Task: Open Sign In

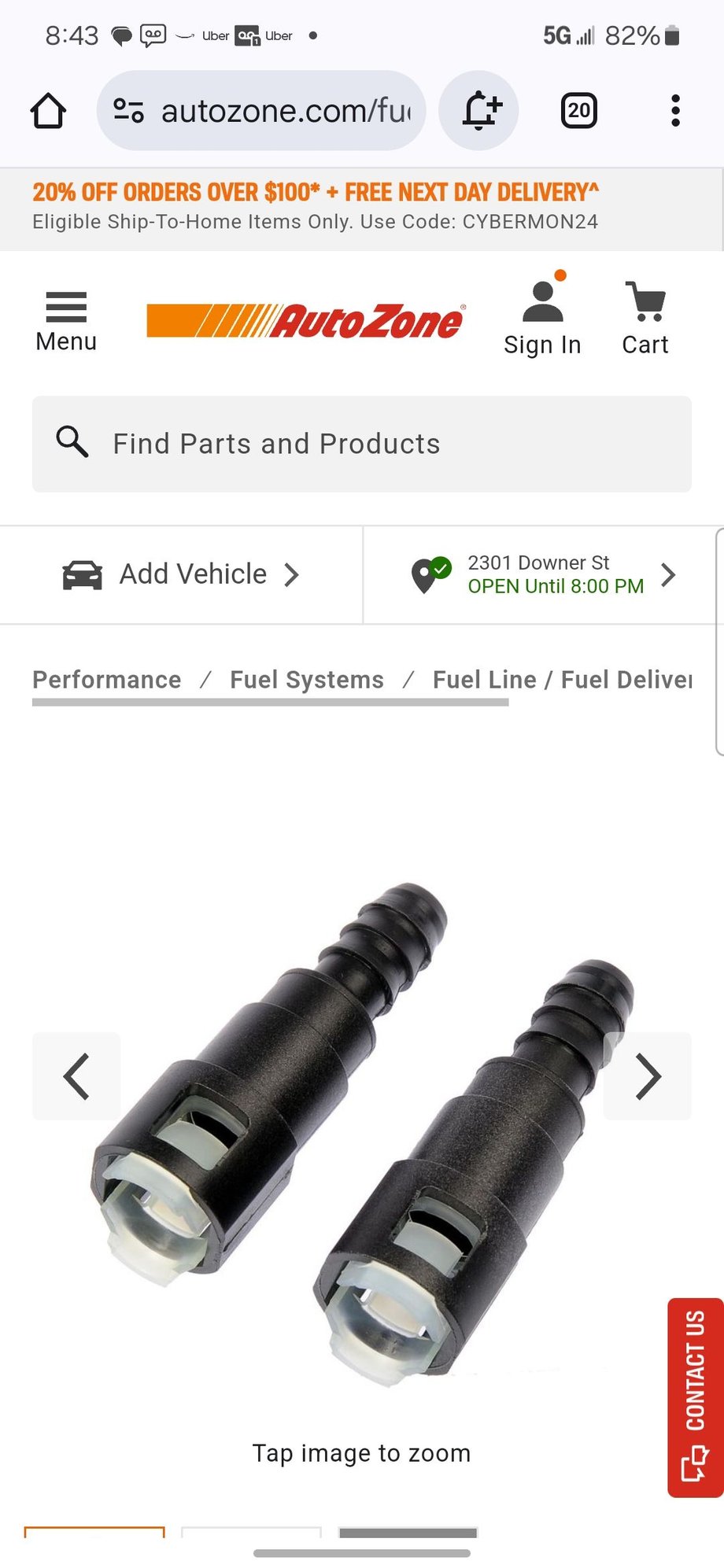Action: [542, 319]
